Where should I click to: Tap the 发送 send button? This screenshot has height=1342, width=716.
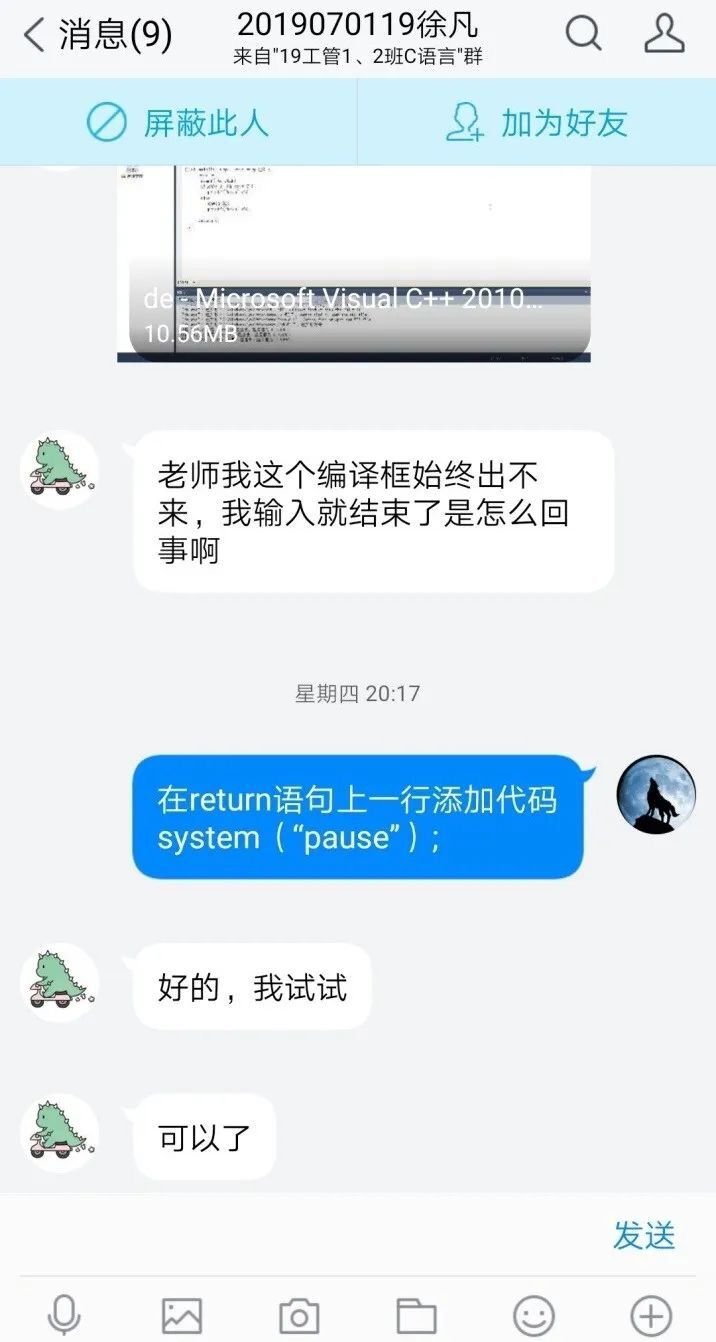[x=644, y=1235]
